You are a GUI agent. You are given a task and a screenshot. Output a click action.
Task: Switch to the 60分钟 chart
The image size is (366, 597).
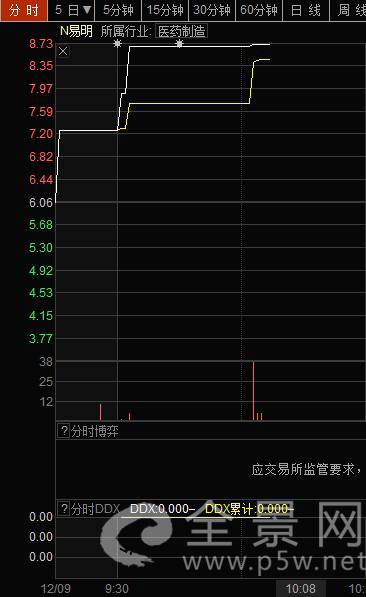coord(259,10)
